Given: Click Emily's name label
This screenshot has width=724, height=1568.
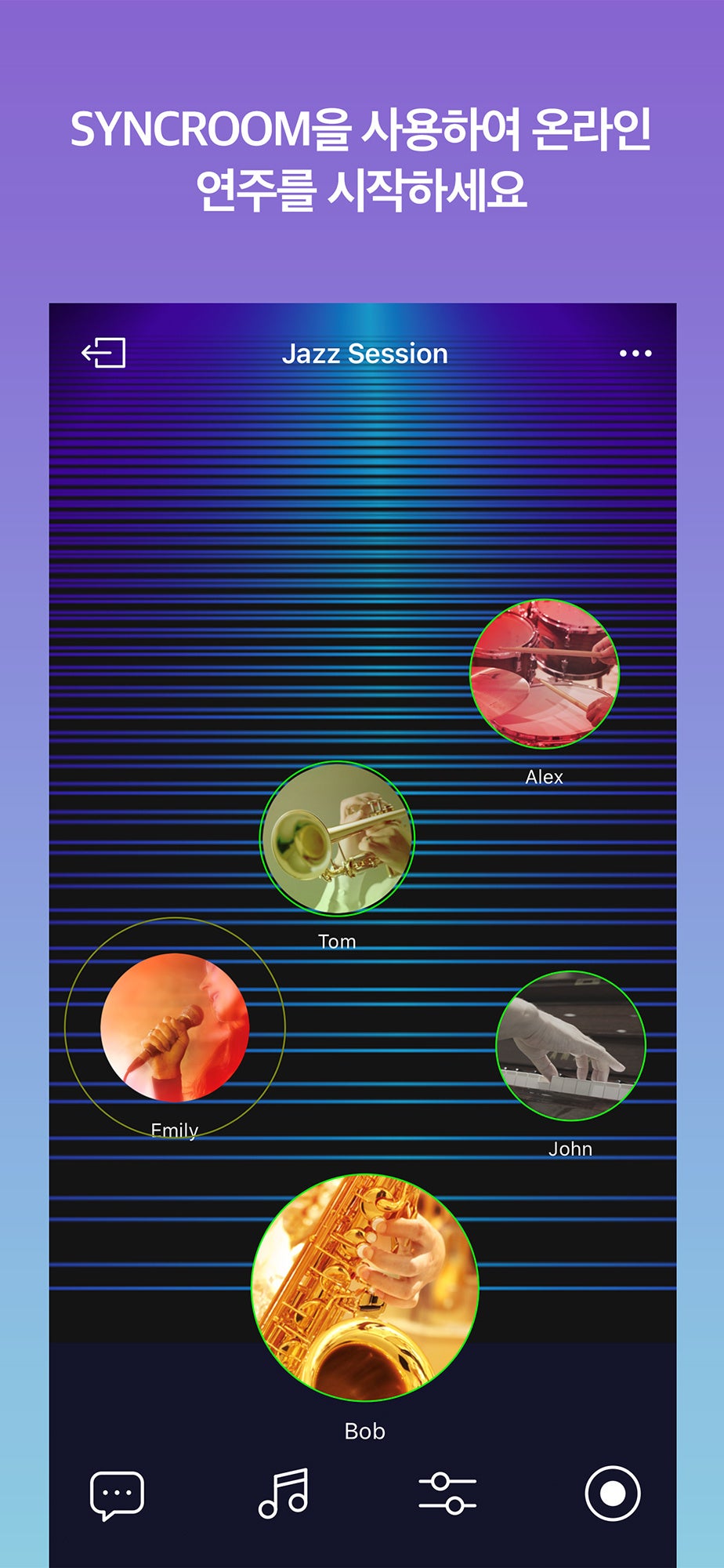Looking at the screenshot, I should [x=174, y=1131].
